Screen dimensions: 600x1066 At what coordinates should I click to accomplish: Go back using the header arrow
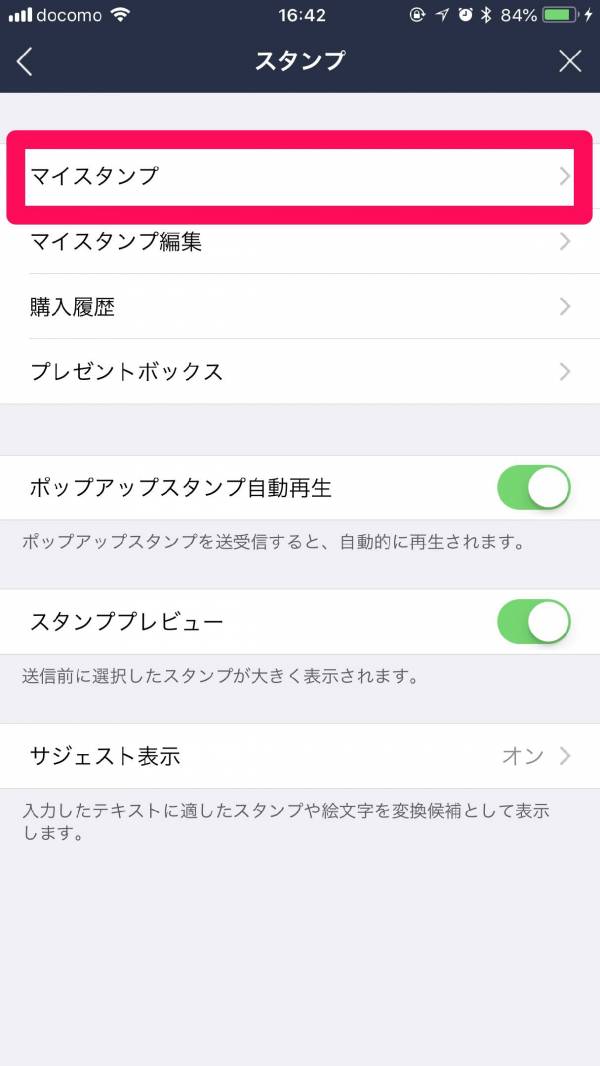pos(24,62)
